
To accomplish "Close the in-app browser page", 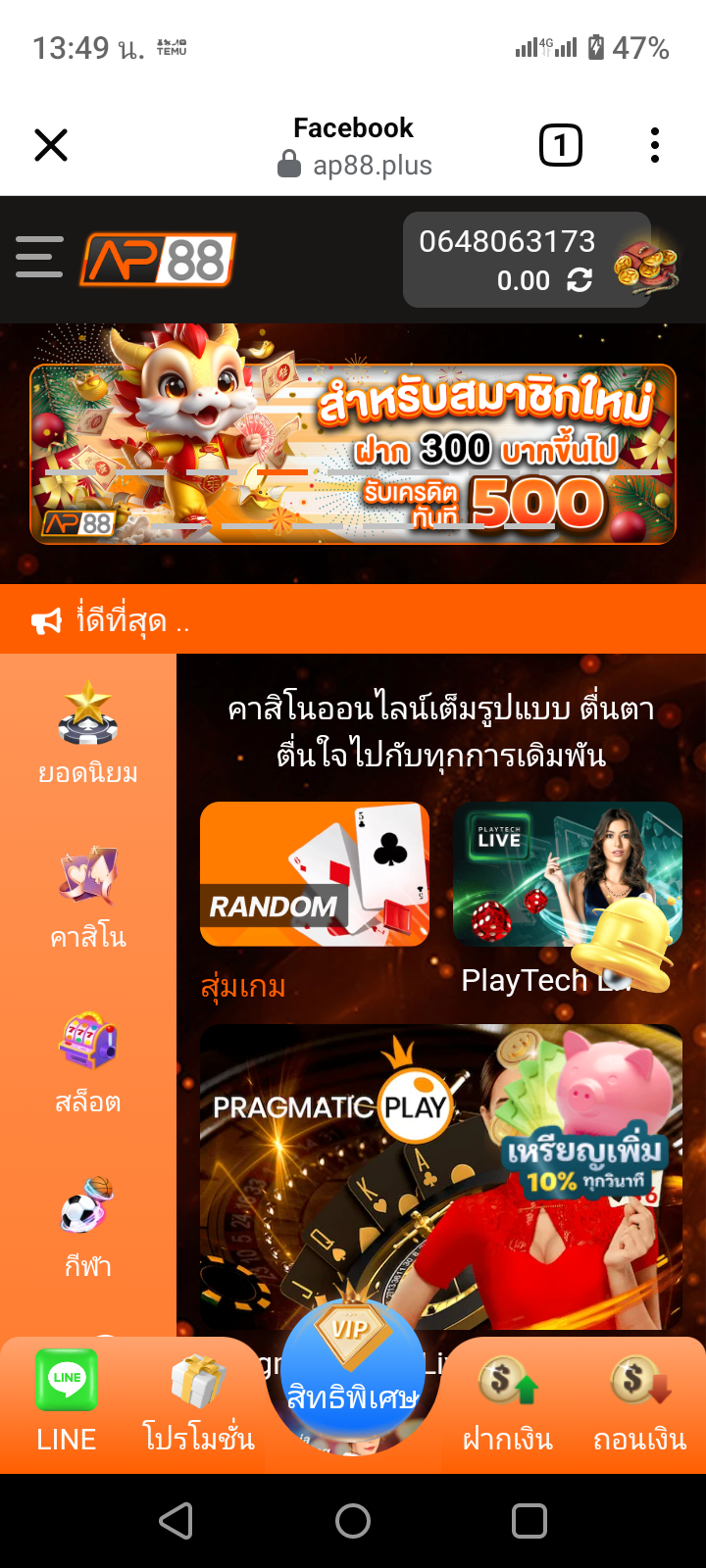I will (51, 146).
